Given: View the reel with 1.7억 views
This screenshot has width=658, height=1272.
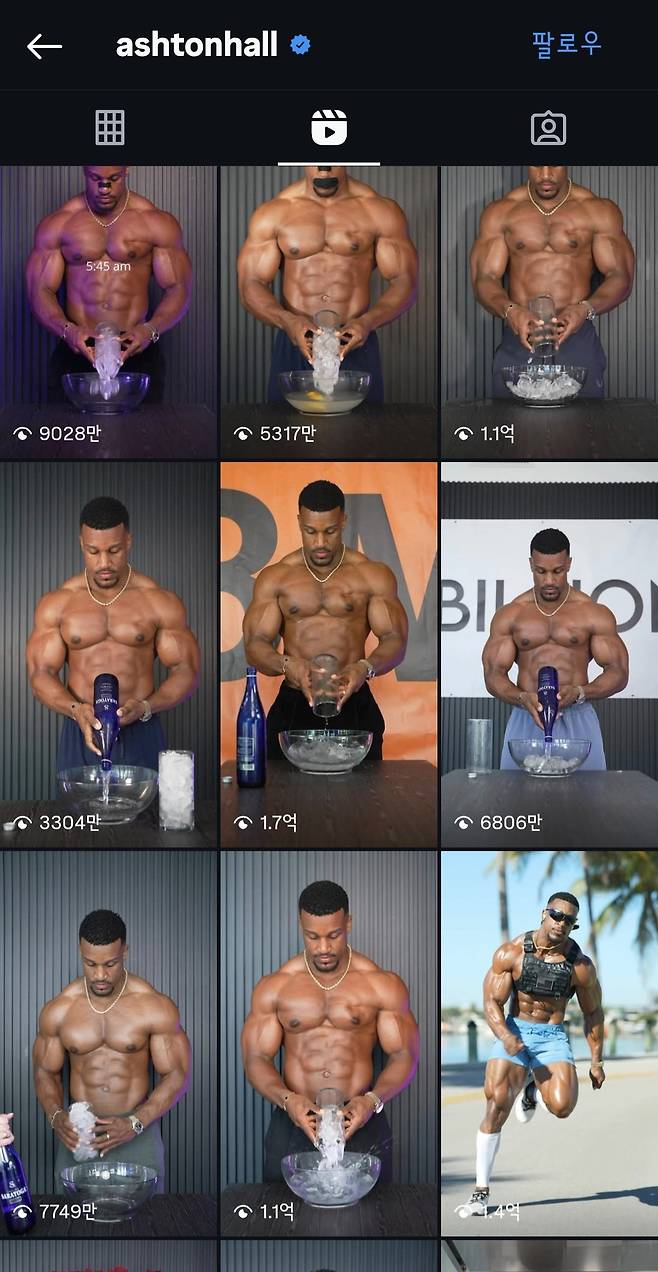Looking at the screenshot, I should tap(329, 655).
